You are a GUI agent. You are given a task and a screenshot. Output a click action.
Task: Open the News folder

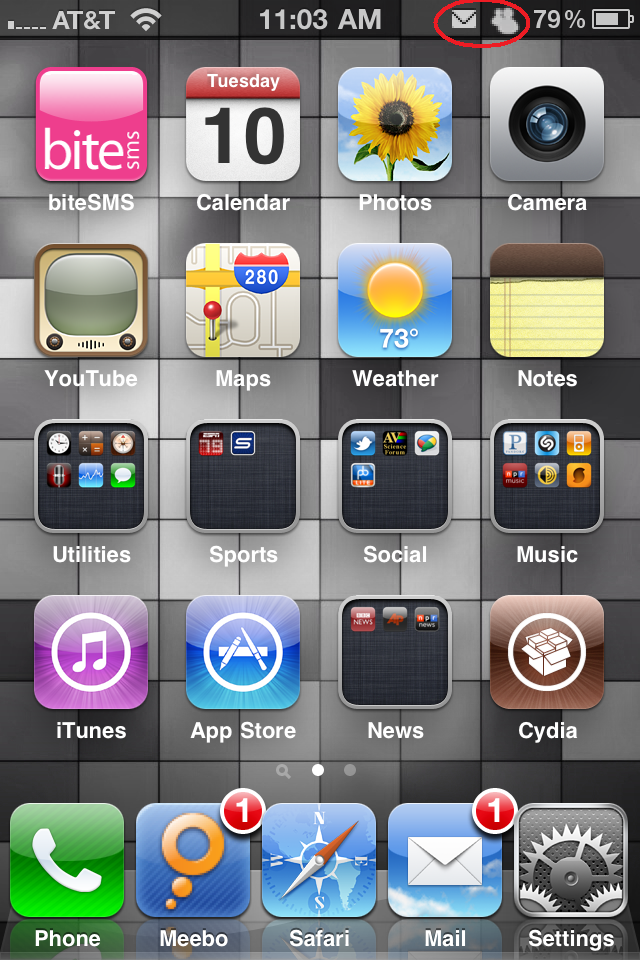point(395,652)
